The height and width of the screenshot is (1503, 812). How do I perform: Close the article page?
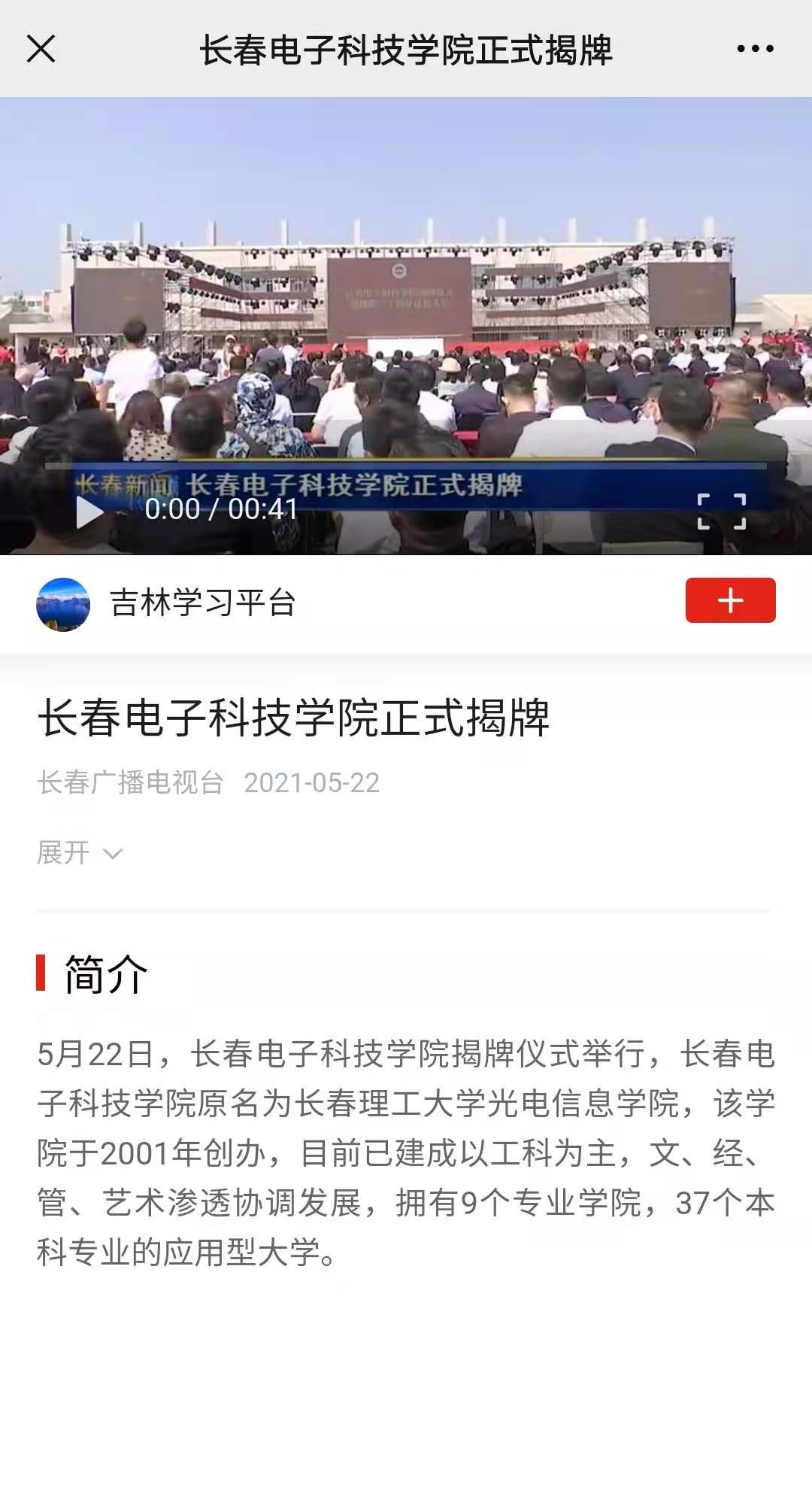point(41,49)
